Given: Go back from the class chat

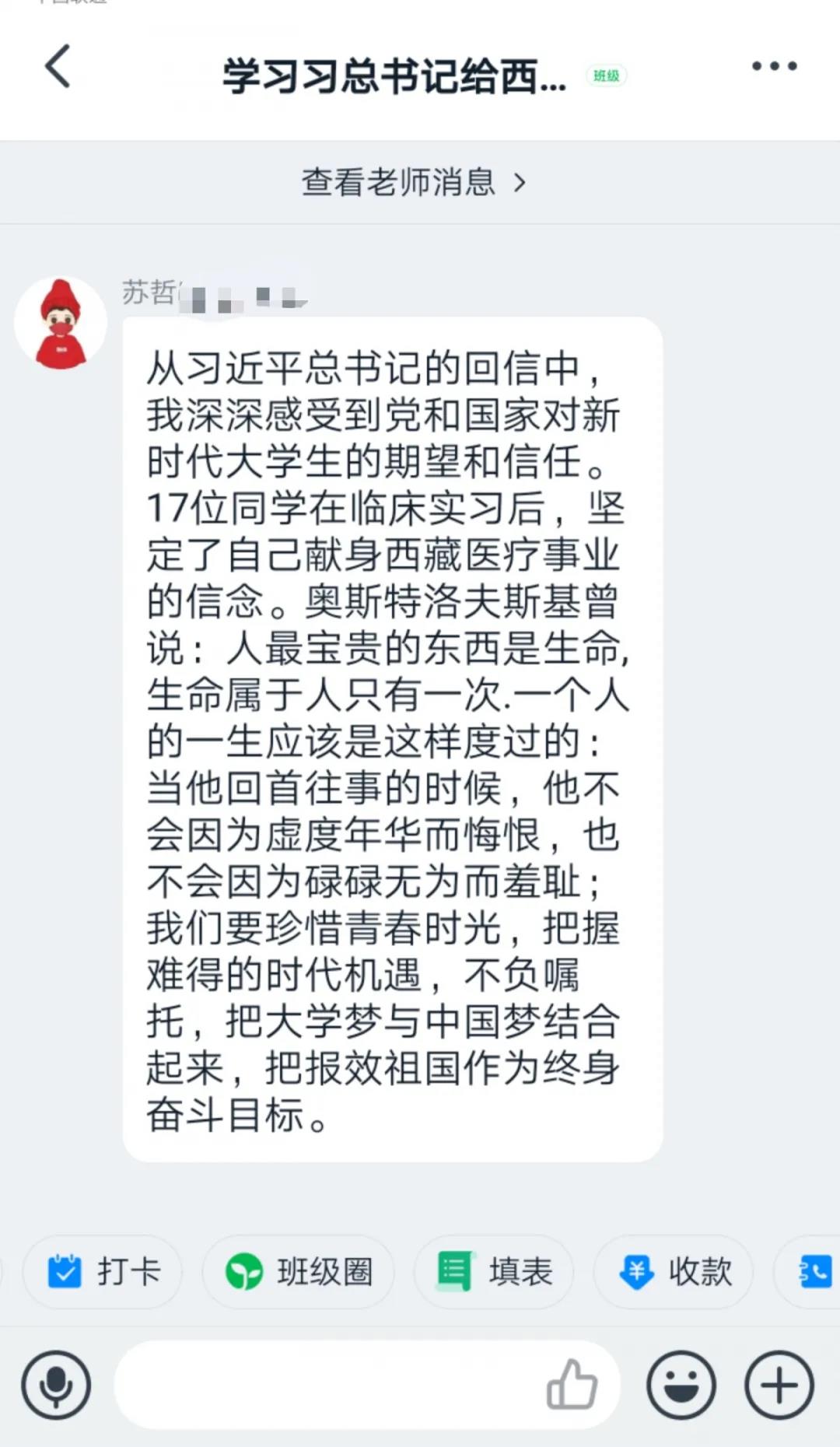Looking at the screenshot, I should pos(58,67).
